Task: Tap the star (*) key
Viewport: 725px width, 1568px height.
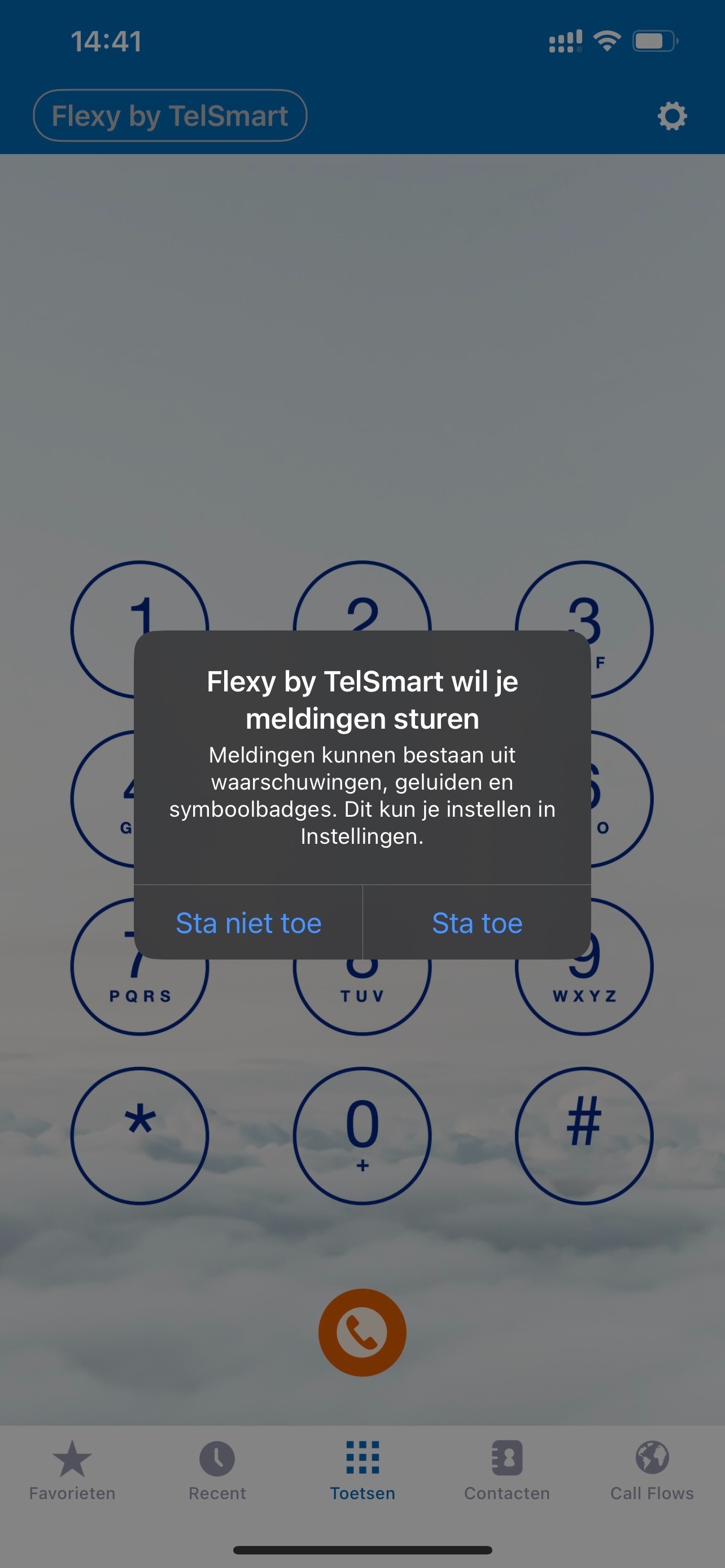Action: pyautogui.click(x=140, y=1136)
